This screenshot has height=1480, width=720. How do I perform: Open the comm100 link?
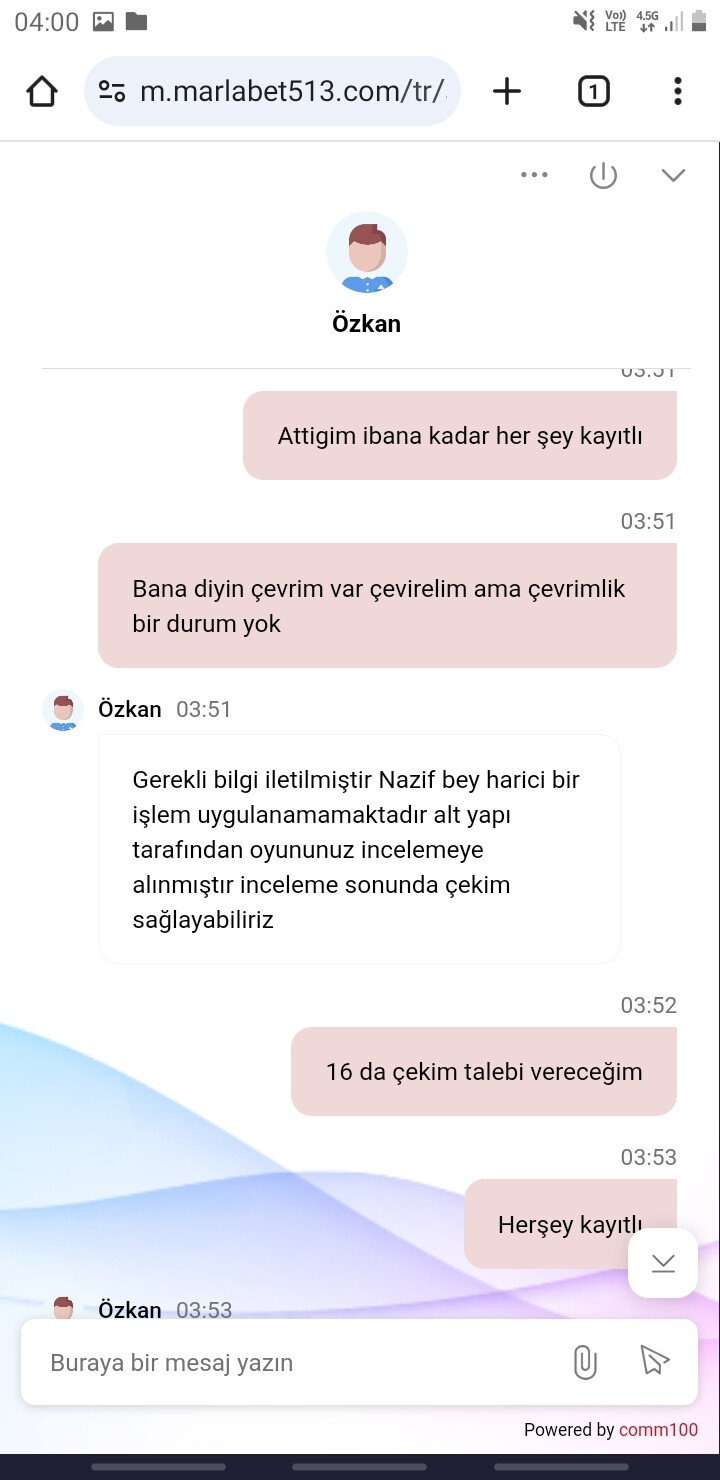coord(658,1430)
